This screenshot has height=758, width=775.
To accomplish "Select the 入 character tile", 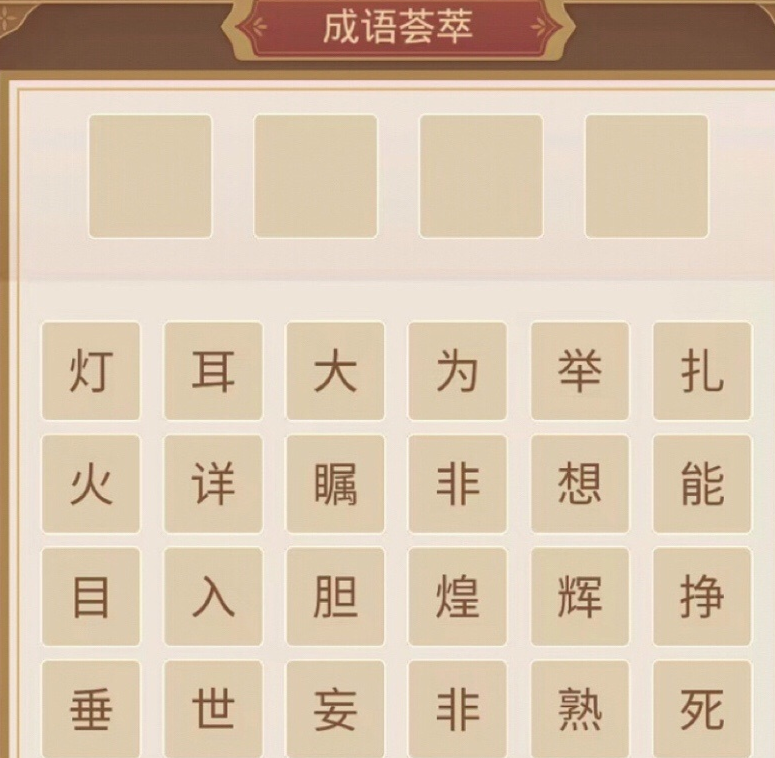I will point(213,597).
